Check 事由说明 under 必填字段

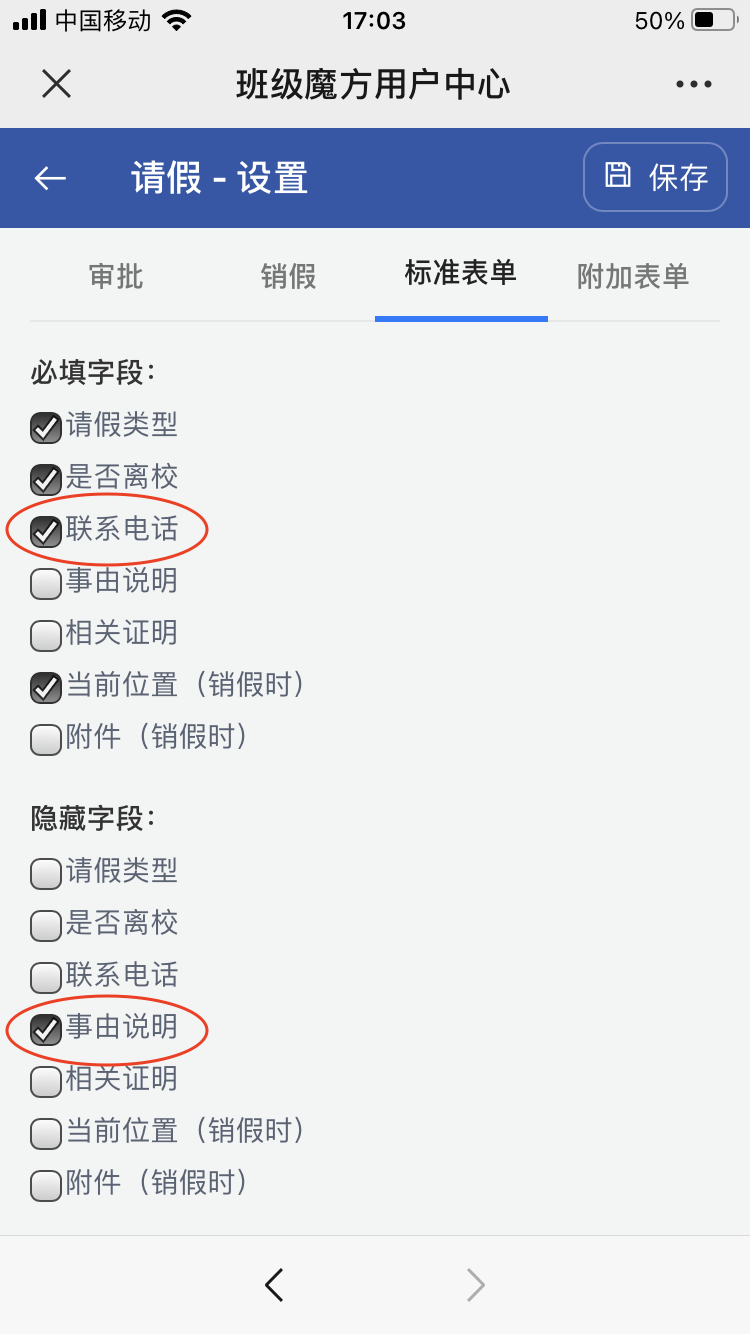[x=46, y=584]
